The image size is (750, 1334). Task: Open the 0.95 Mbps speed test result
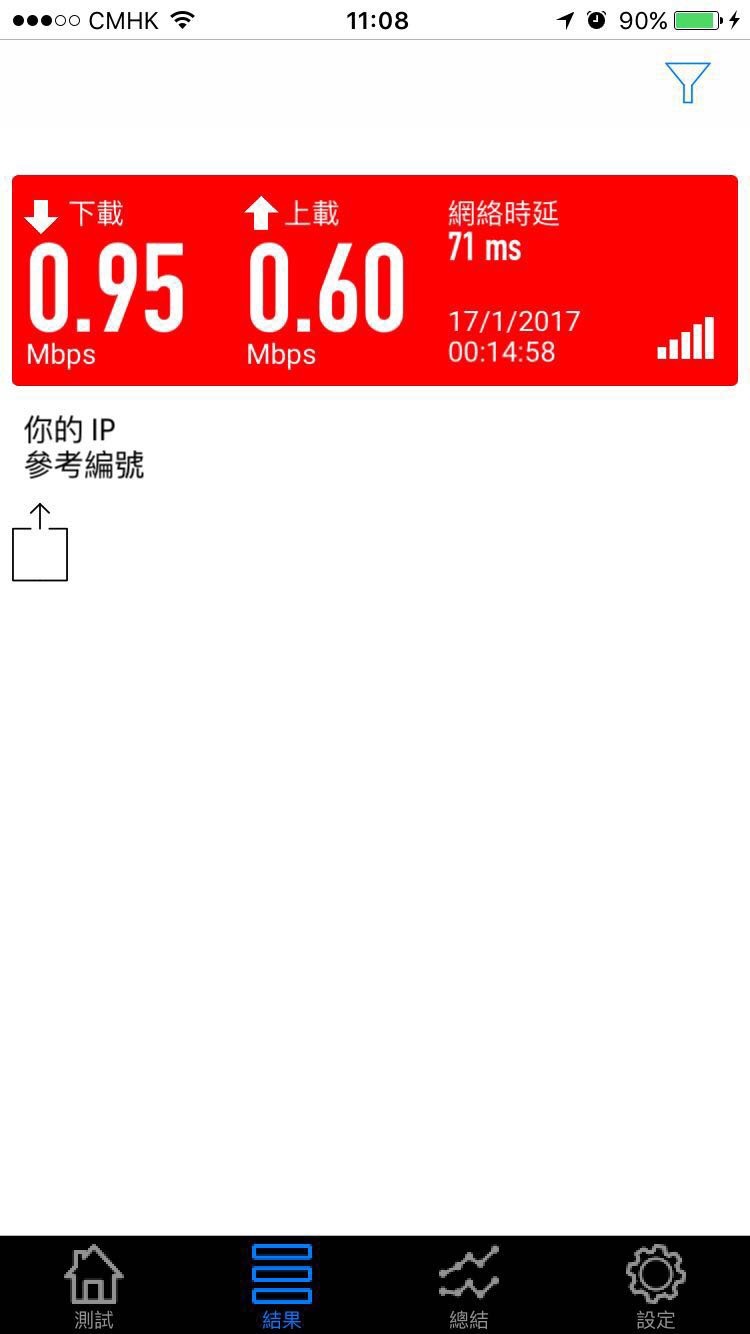click(x=375, y=280)
